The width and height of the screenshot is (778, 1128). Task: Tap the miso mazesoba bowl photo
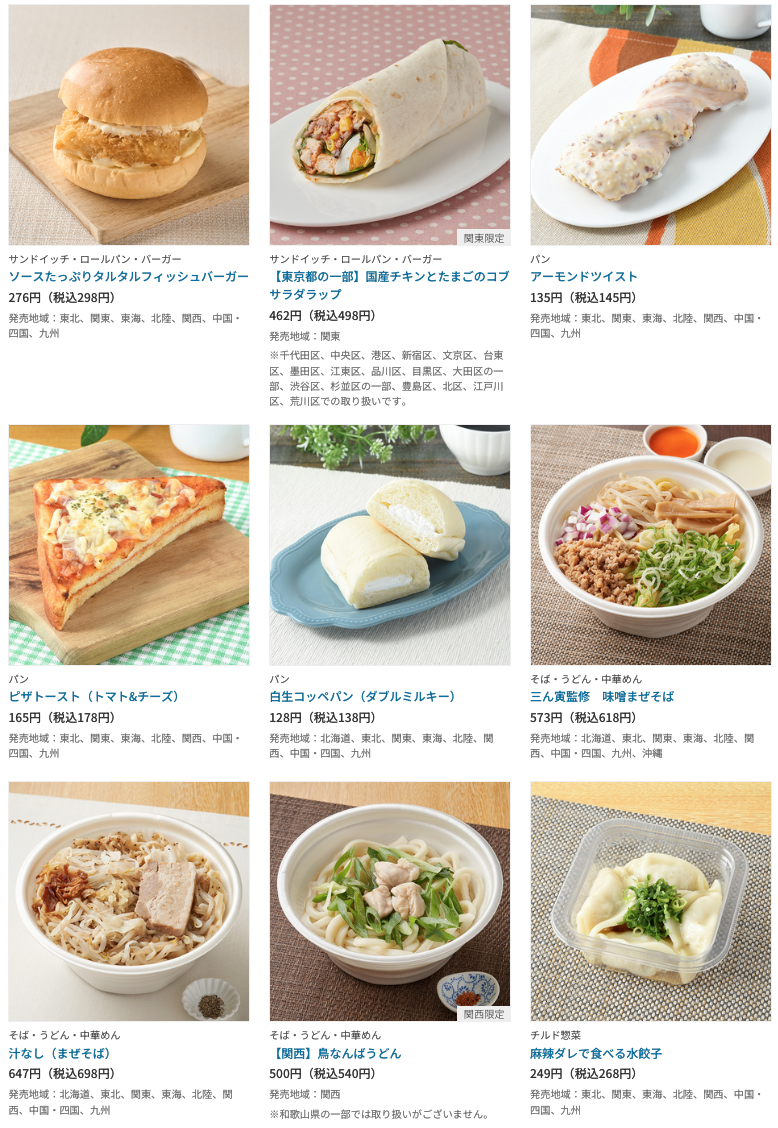click(x=650, y=545)
